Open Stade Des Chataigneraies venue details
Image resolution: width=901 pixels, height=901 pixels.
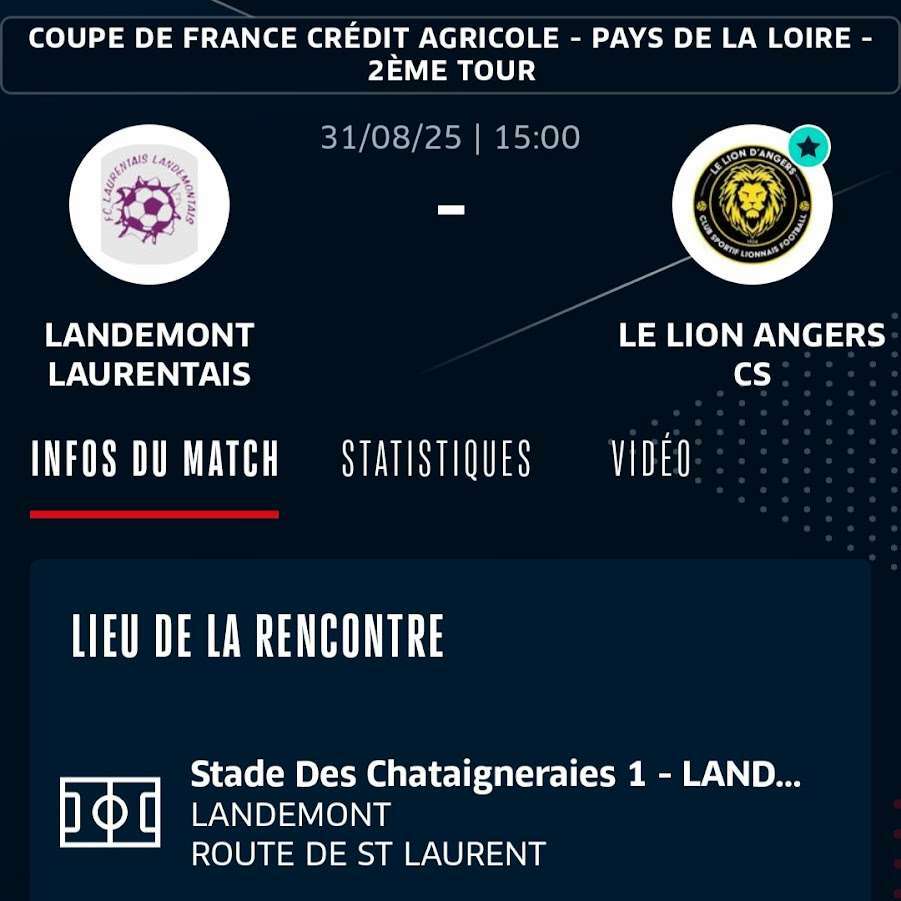(x=495, y=774)
